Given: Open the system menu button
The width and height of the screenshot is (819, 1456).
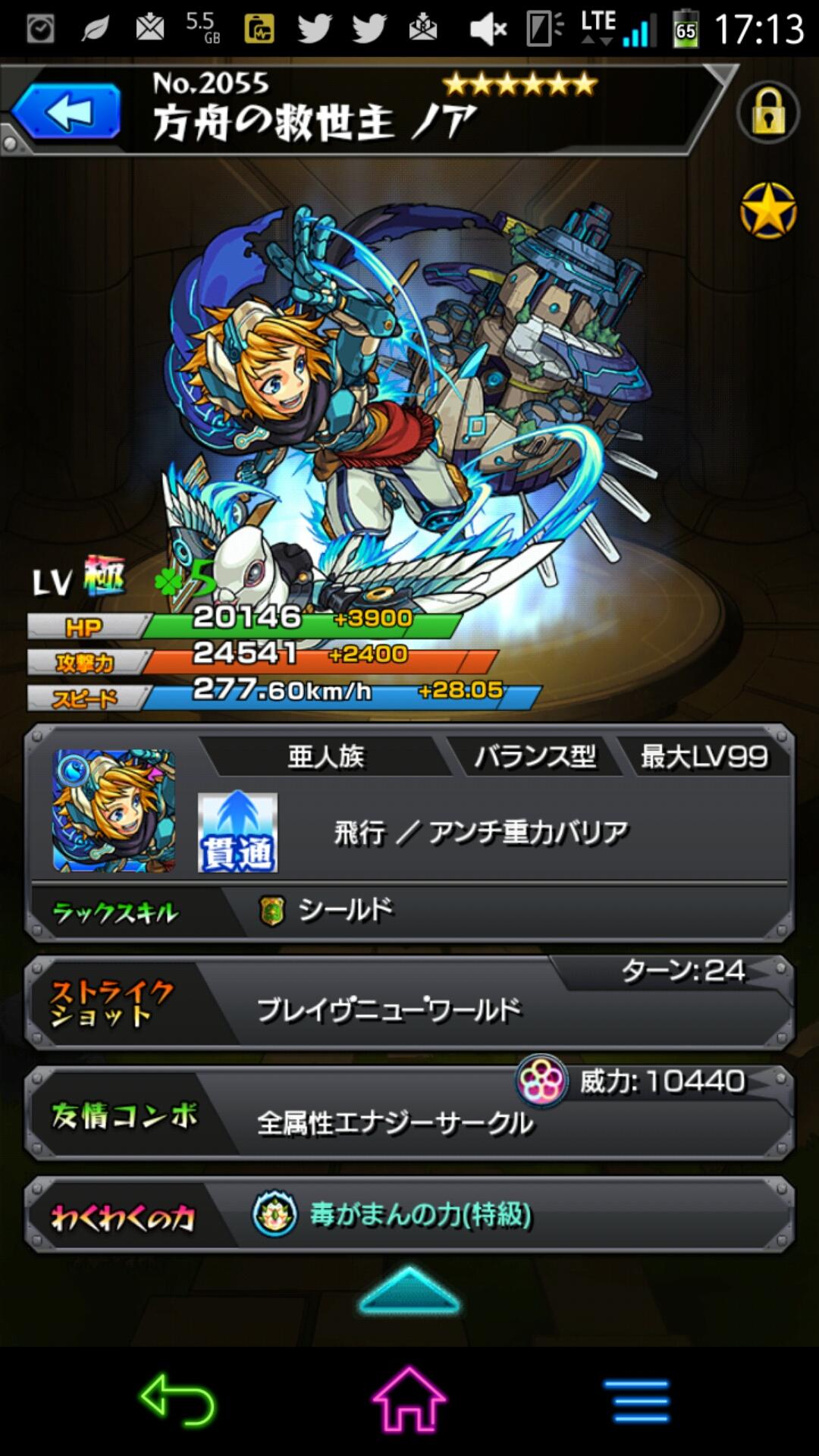Looking at the screenshot, I should pyautogui.click(x=637, y=1401).
